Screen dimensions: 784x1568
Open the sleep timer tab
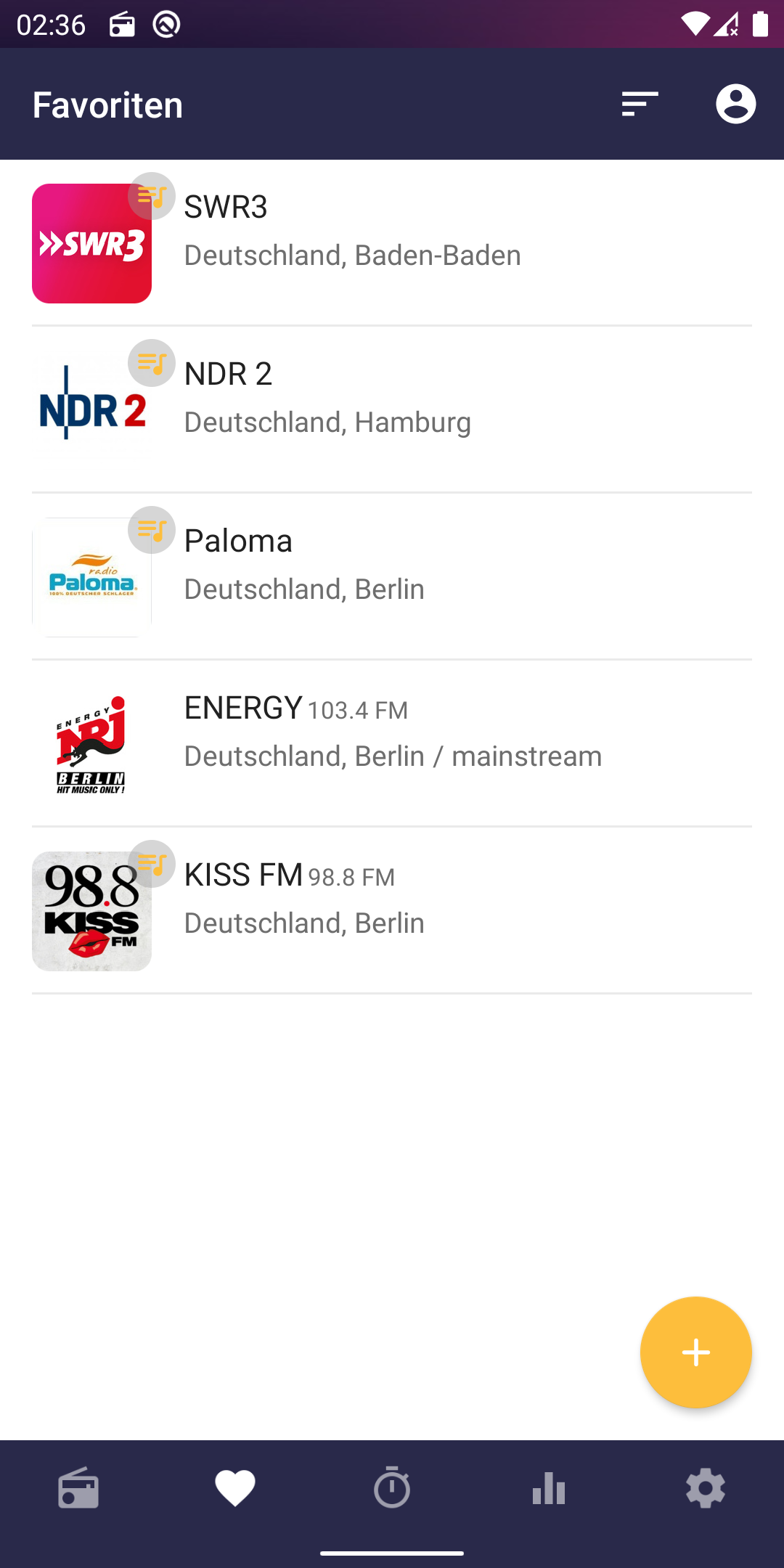pos(392,1487)
